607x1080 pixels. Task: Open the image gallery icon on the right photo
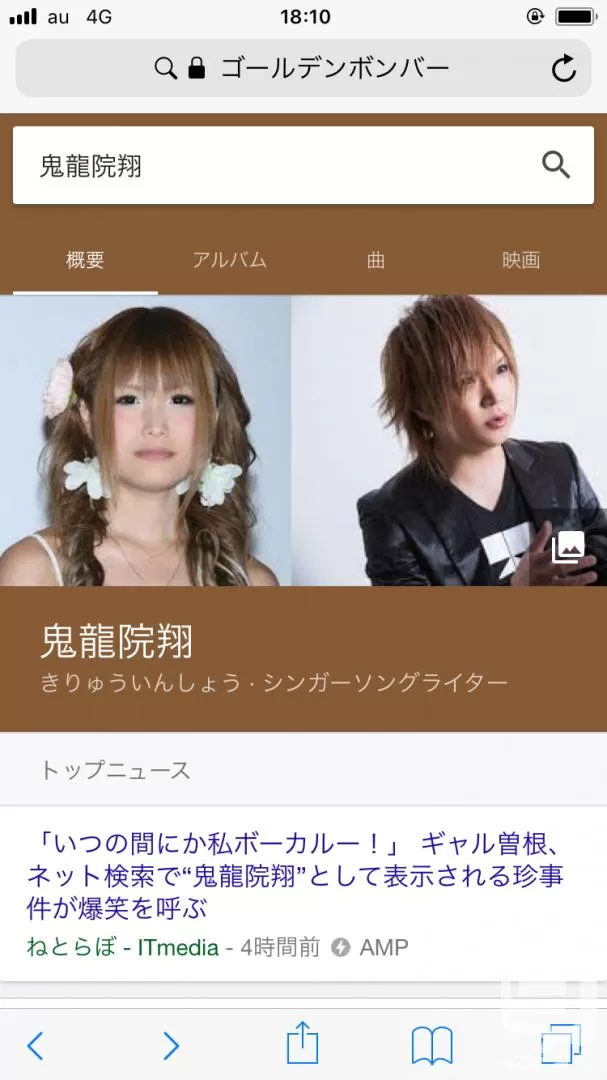[568, 548]
